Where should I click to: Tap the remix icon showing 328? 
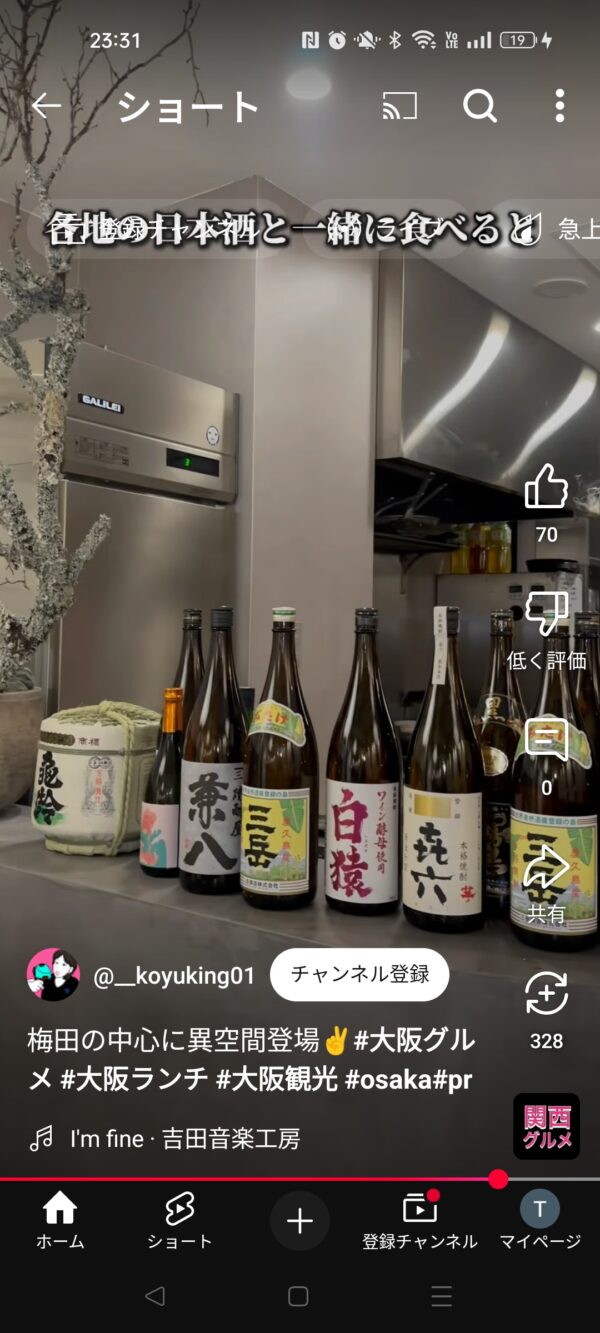click(x=546, y=994)
